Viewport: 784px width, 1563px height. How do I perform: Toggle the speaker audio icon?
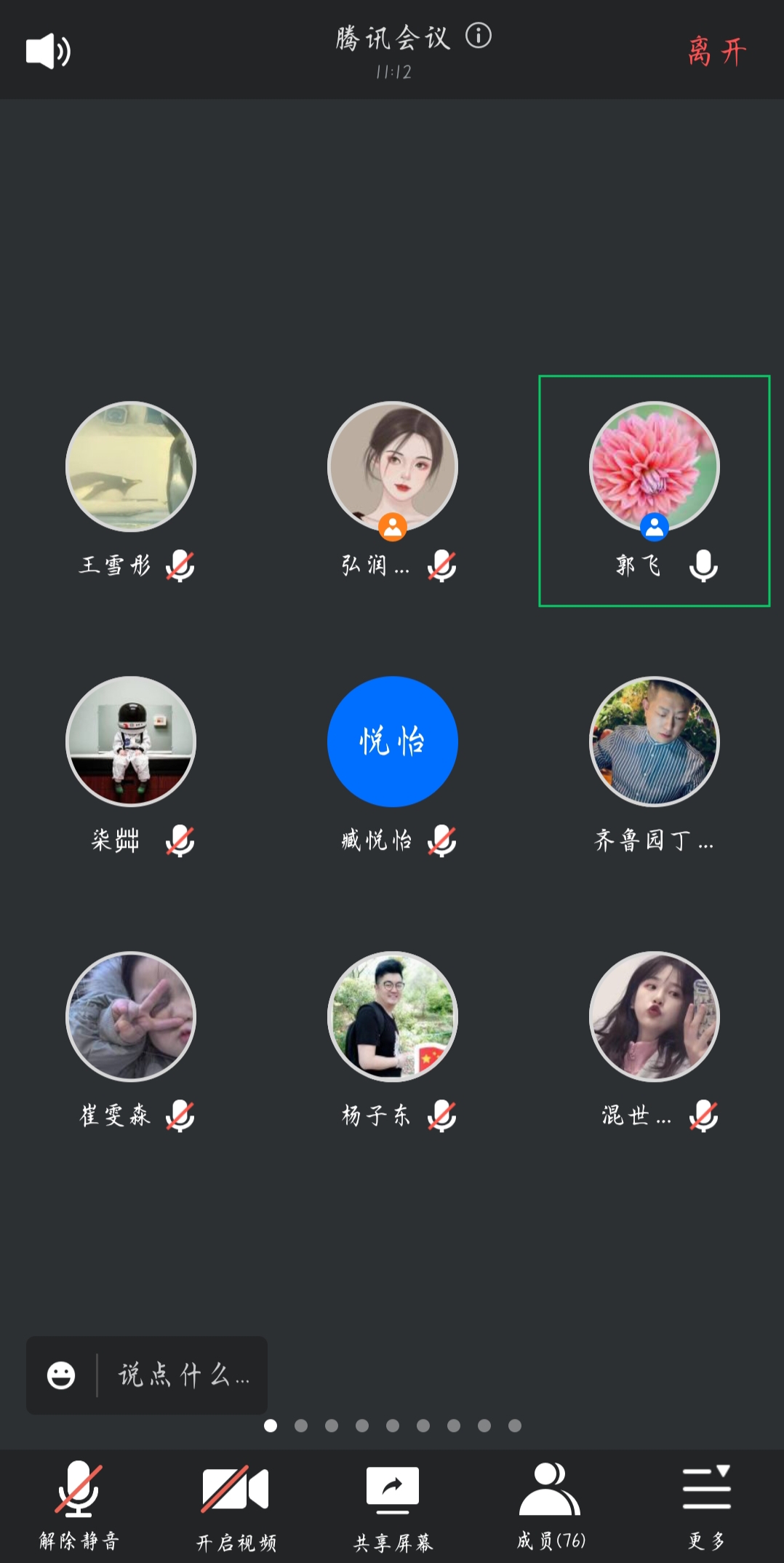click(x=48, y=51)
